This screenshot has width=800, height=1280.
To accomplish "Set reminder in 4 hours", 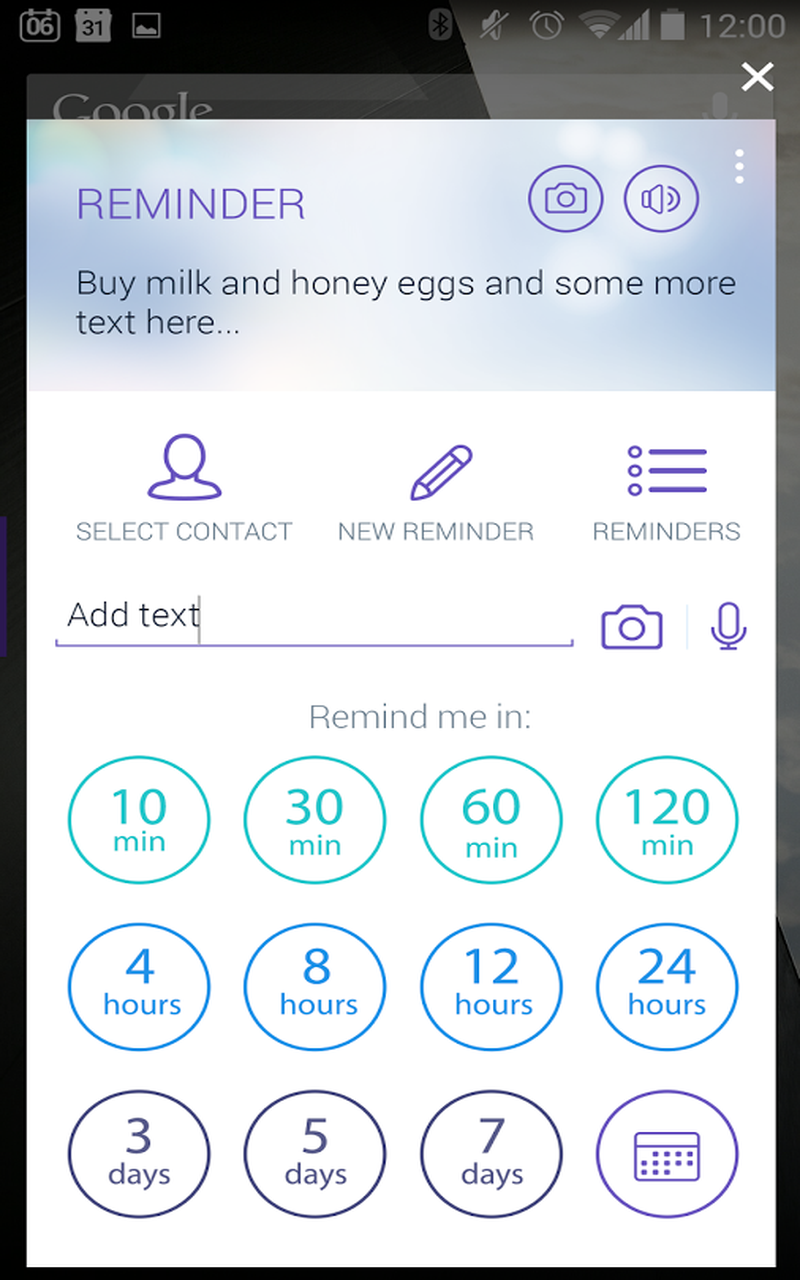I will (139, 986).
